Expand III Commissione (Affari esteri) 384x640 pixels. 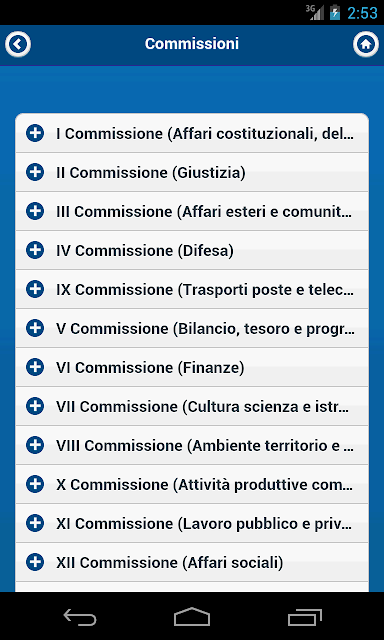click(x=192, y=211)
